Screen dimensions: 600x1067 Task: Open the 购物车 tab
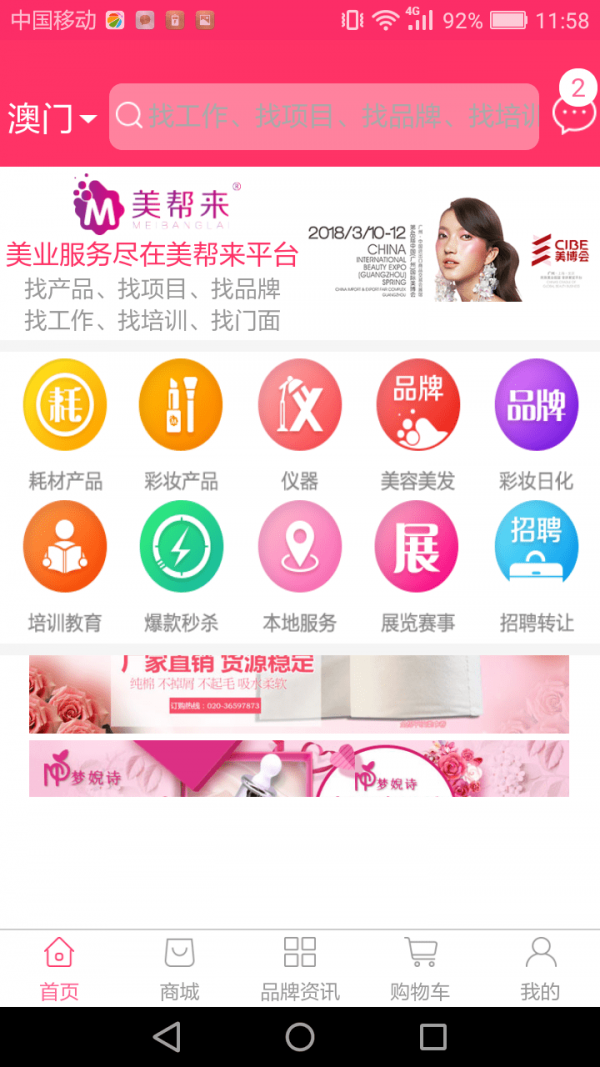click(420, 968)
